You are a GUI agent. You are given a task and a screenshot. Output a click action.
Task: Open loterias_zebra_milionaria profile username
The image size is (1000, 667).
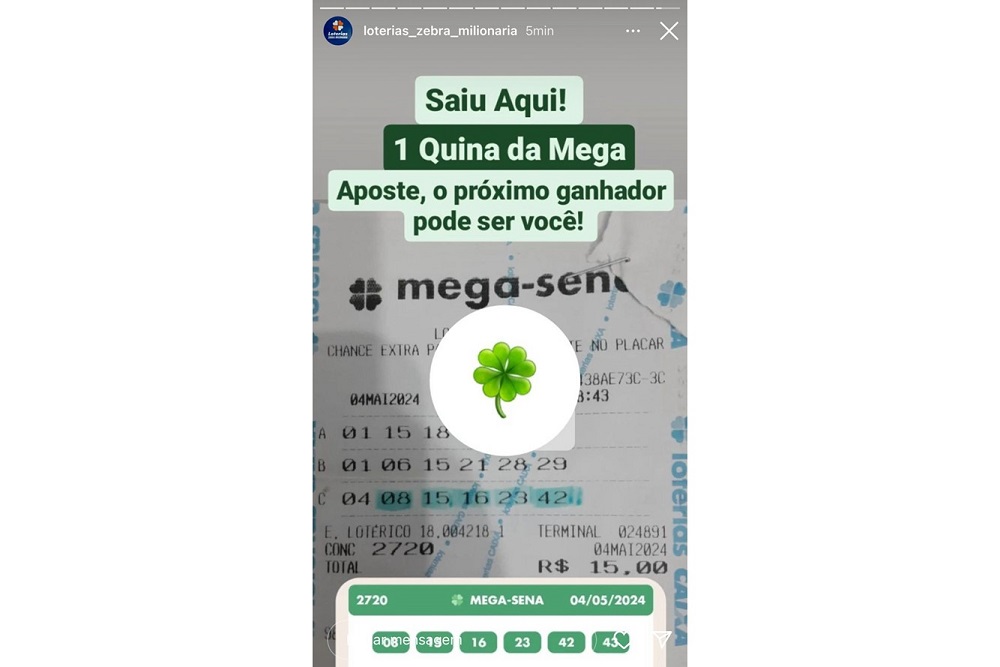click(x=440, y=31)
